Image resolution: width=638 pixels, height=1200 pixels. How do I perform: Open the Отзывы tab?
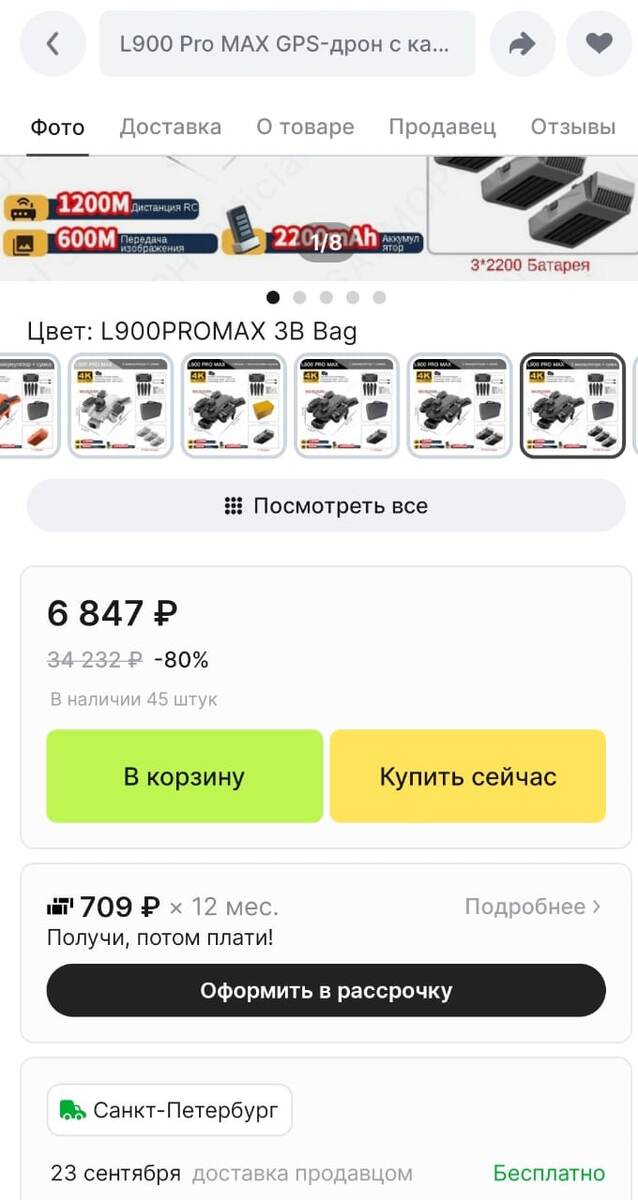click(x=572, y=127)
